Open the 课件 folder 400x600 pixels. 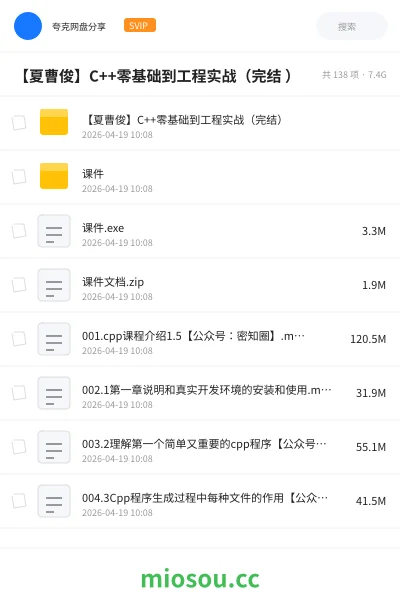[200, 177]
